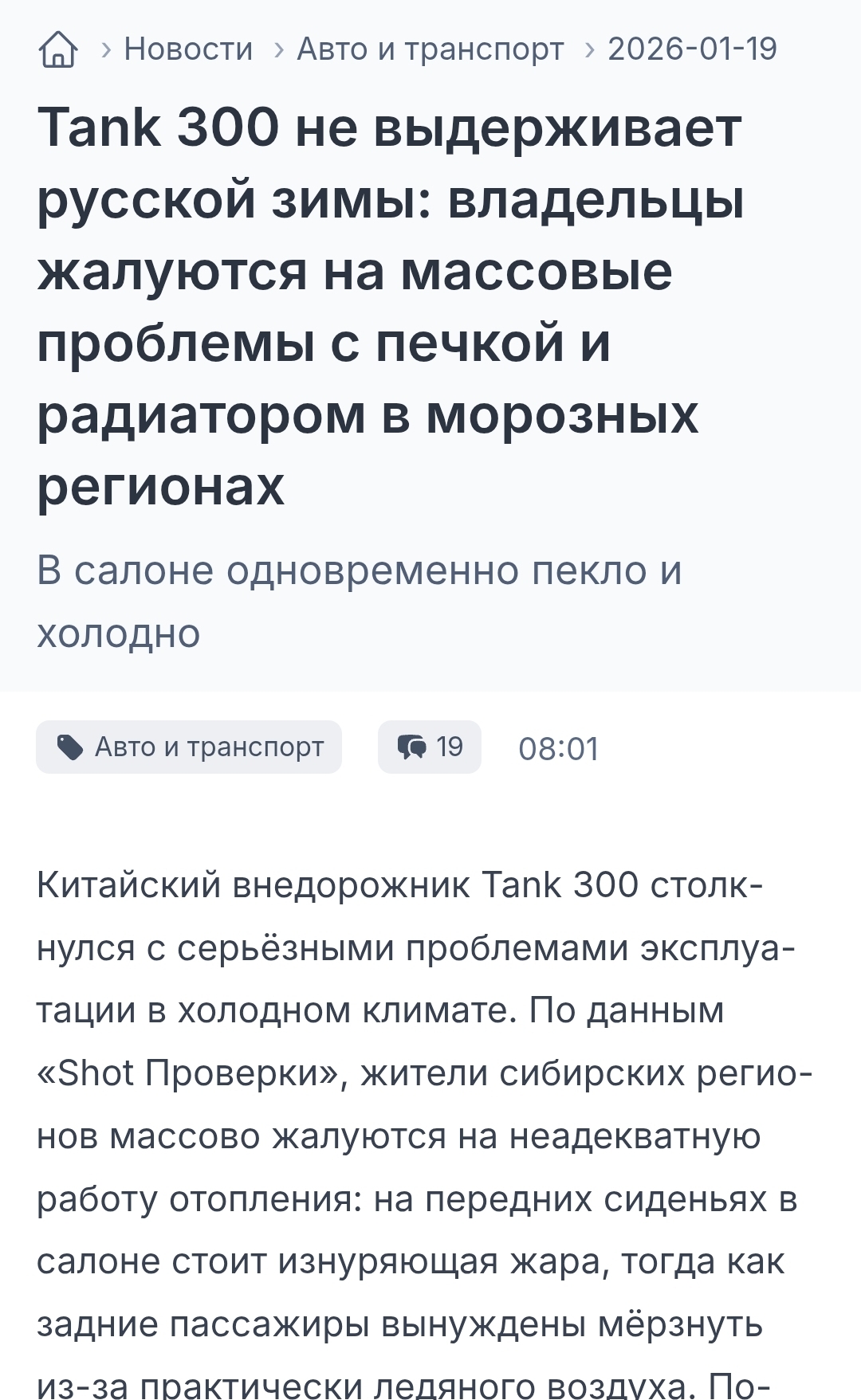The image size is (861, 1400).
Task: Tap the Авто и транспорт tag chip
Action: pos(189,747)
